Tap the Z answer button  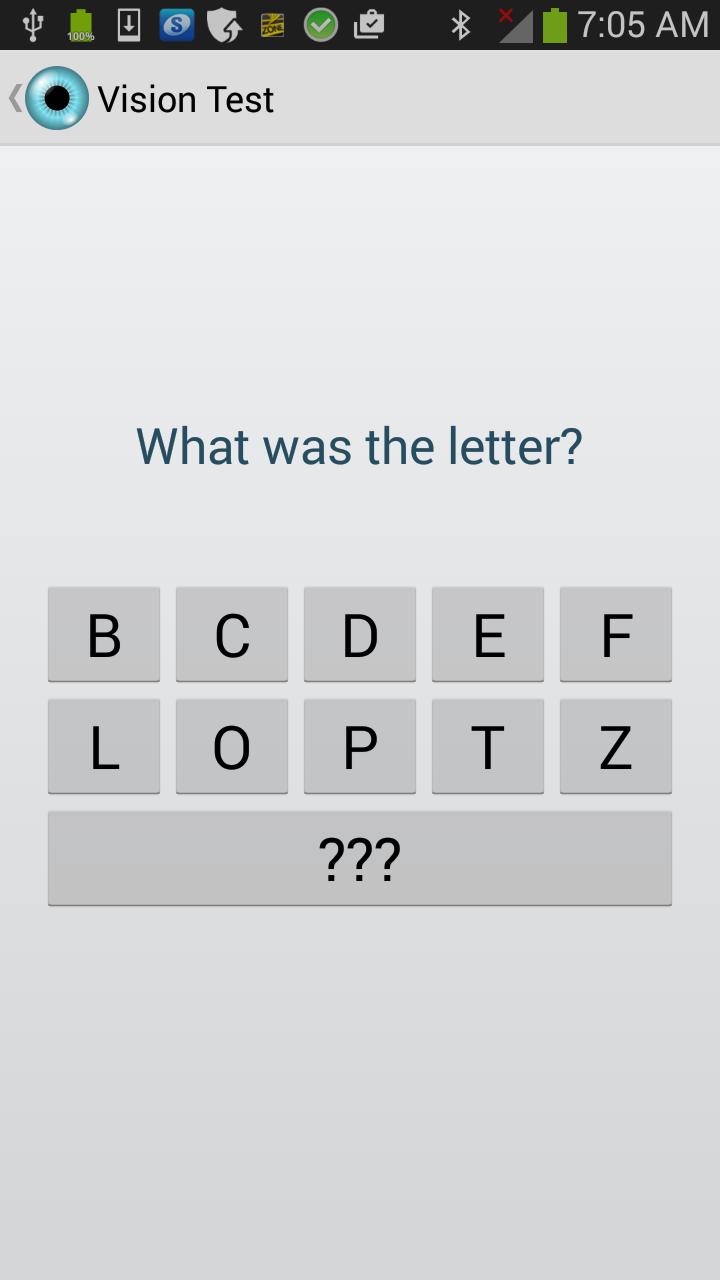pos(616,747)
